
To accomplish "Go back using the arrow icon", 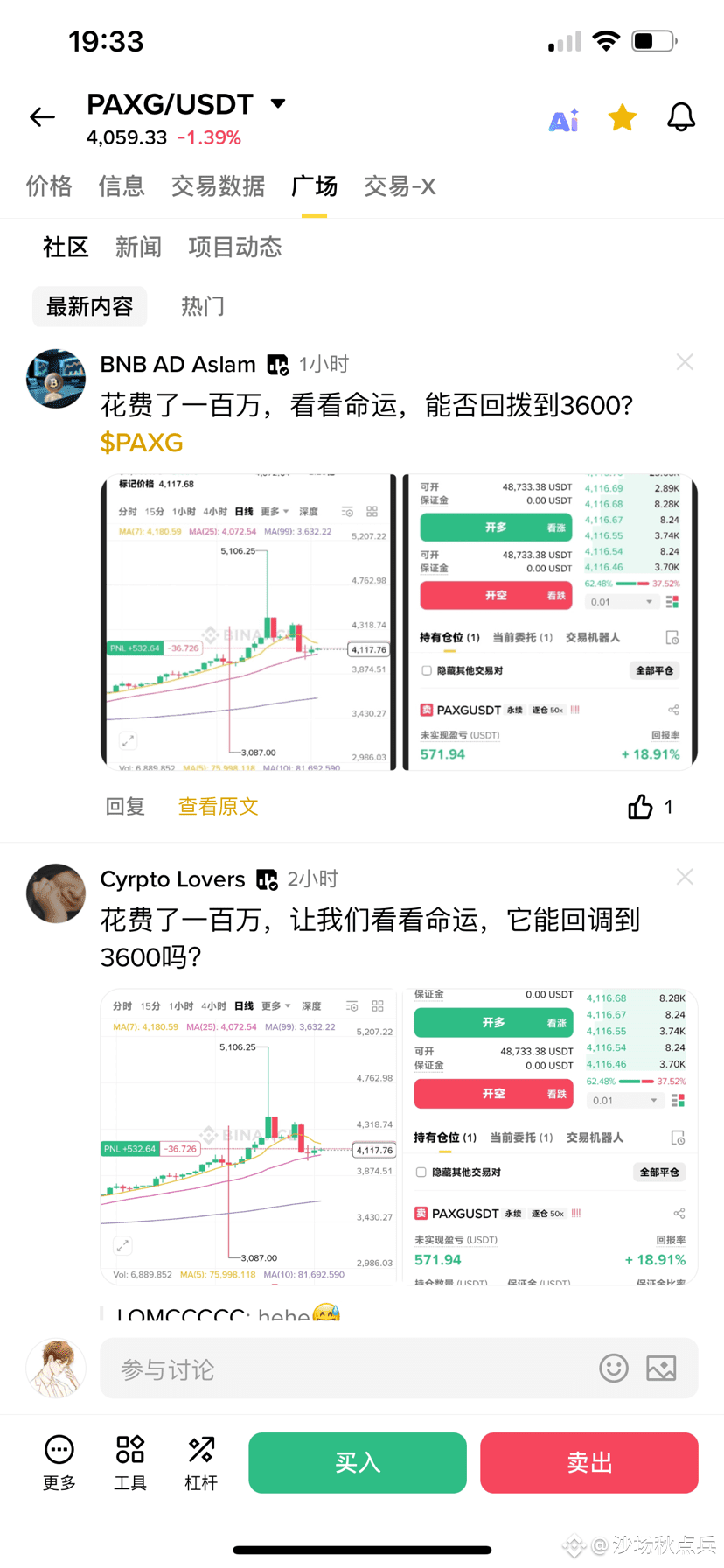I will (x=42, y=116).
